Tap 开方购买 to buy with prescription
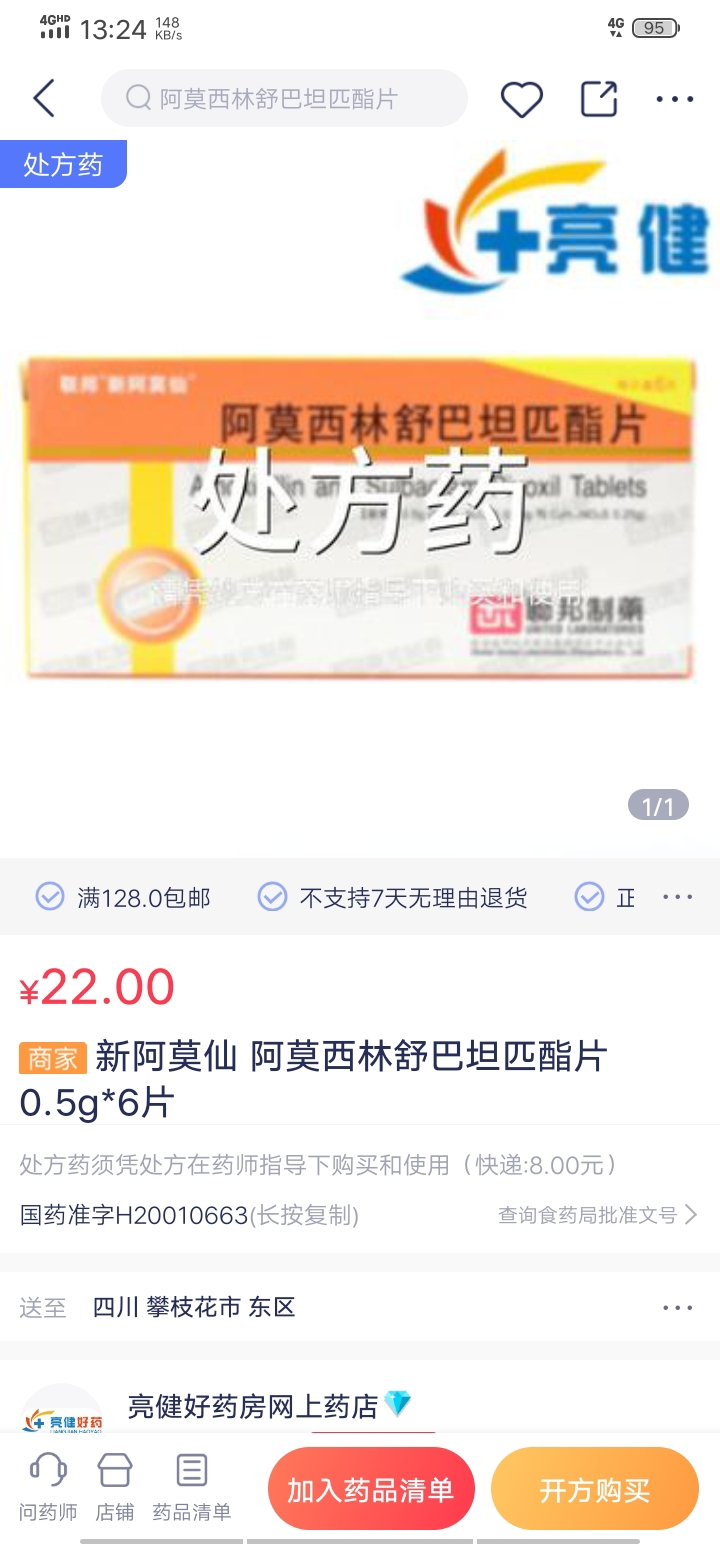The height and width of the screenshot is (1544, 720). point(594,1489)
